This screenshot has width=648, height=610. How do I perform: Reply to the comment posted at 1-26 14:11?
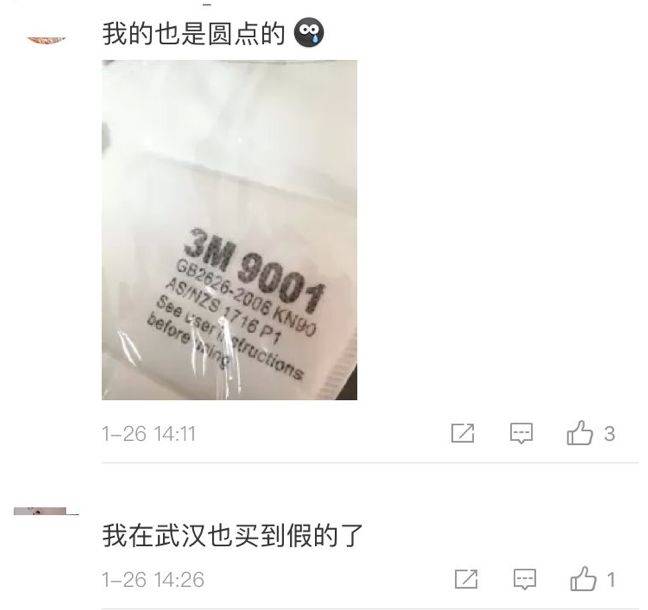tap(522, 434)
